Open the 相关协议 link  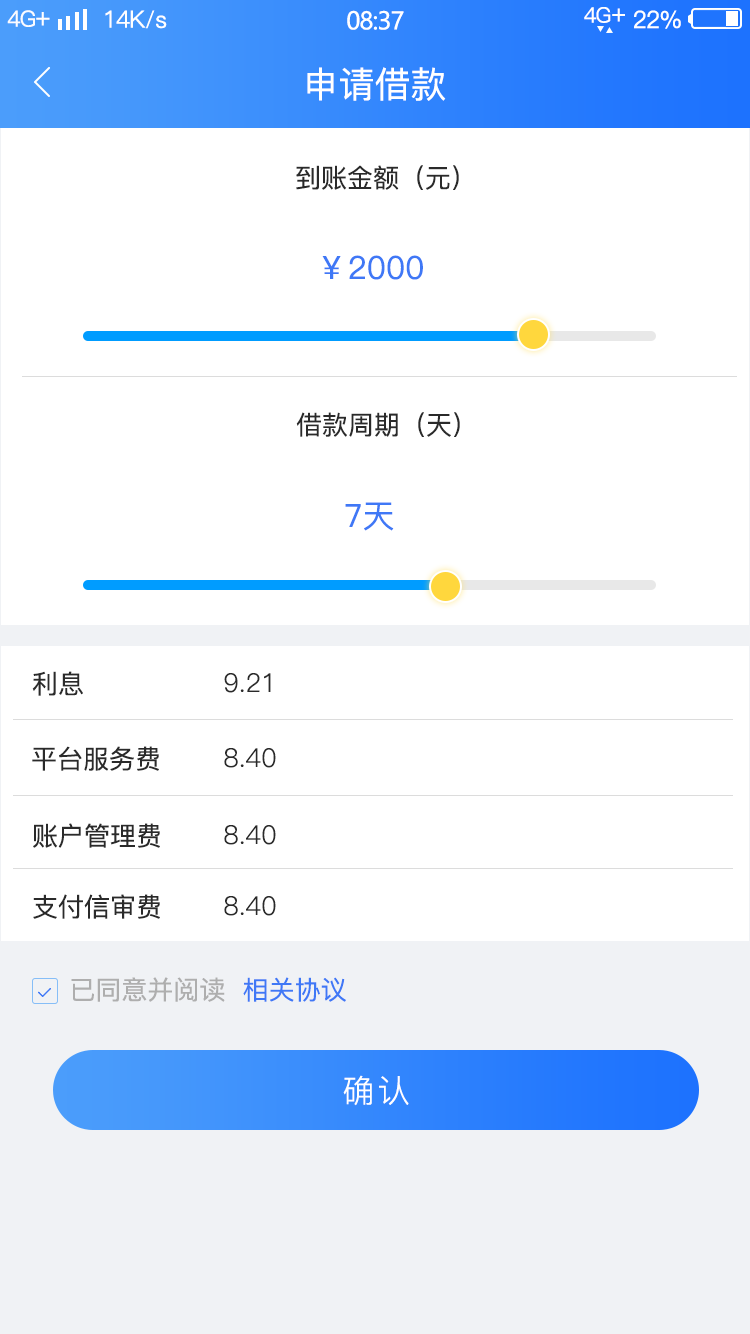coord(294,990)
